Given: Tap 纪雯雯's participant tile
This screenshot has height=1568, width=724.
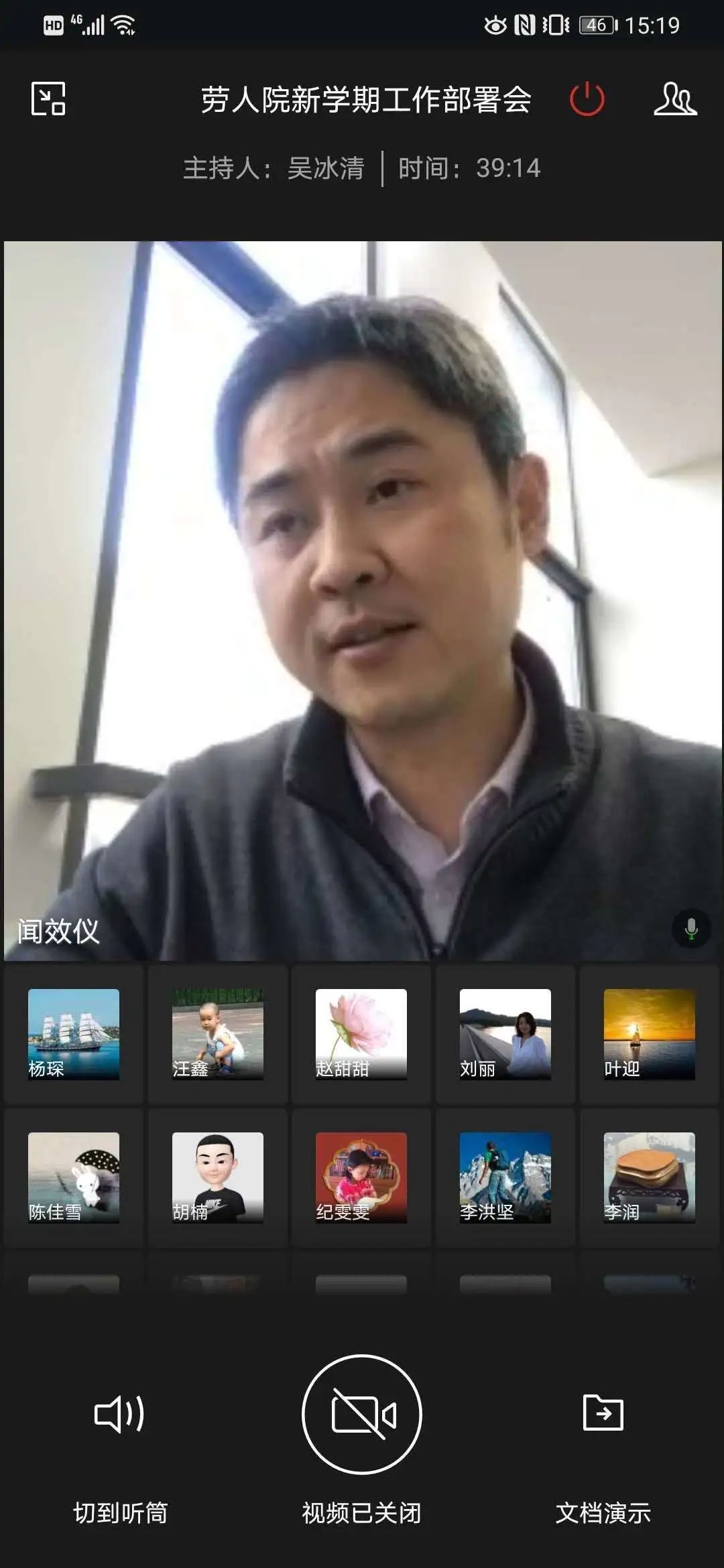Looking at the screenshot, I should tap(361, 1177).
